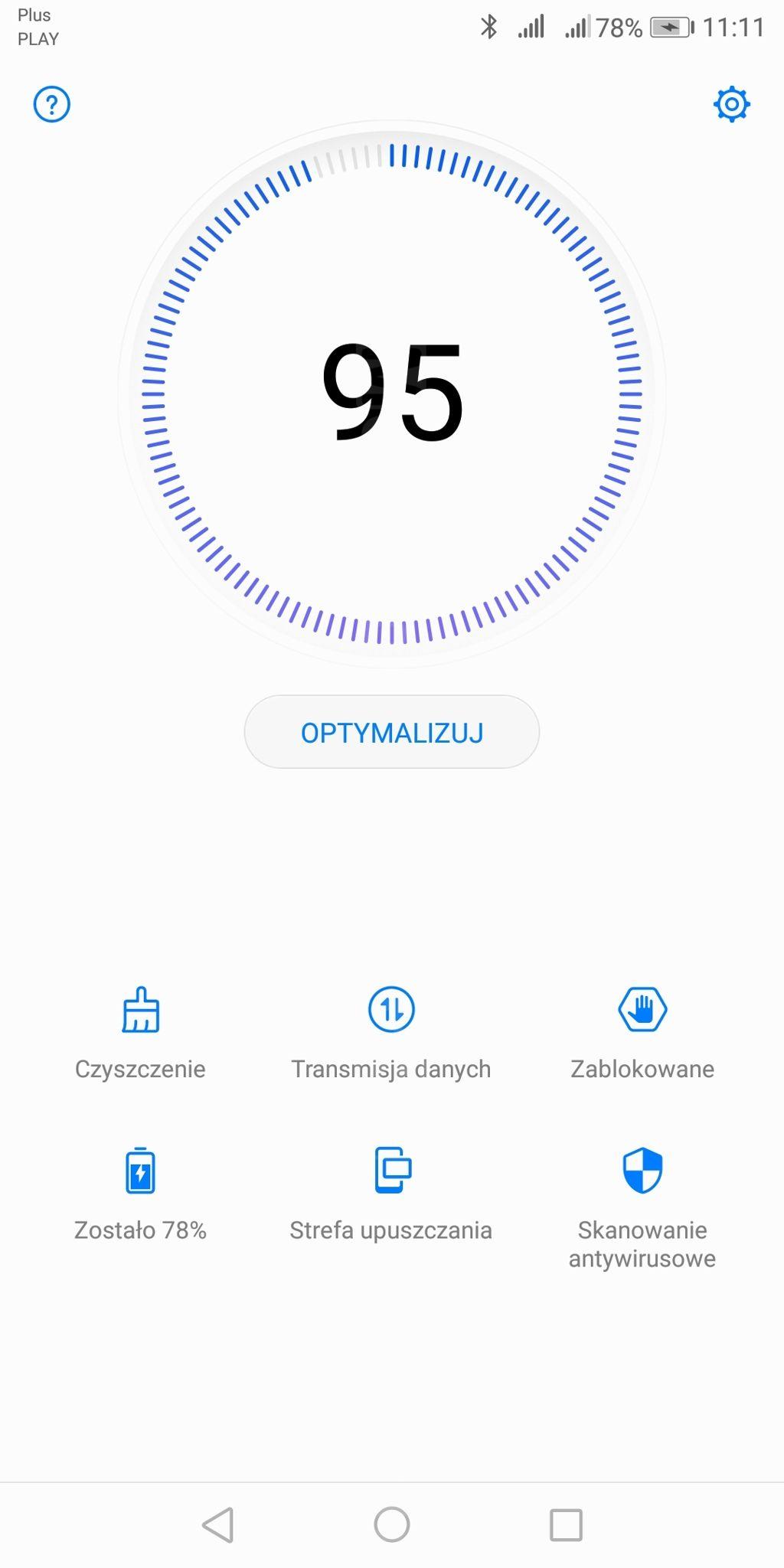Image resolution: width=784 pixels, height=1568 pixels.
Task: Open Czyszczenie cleanup tool
Action: 140,1032
